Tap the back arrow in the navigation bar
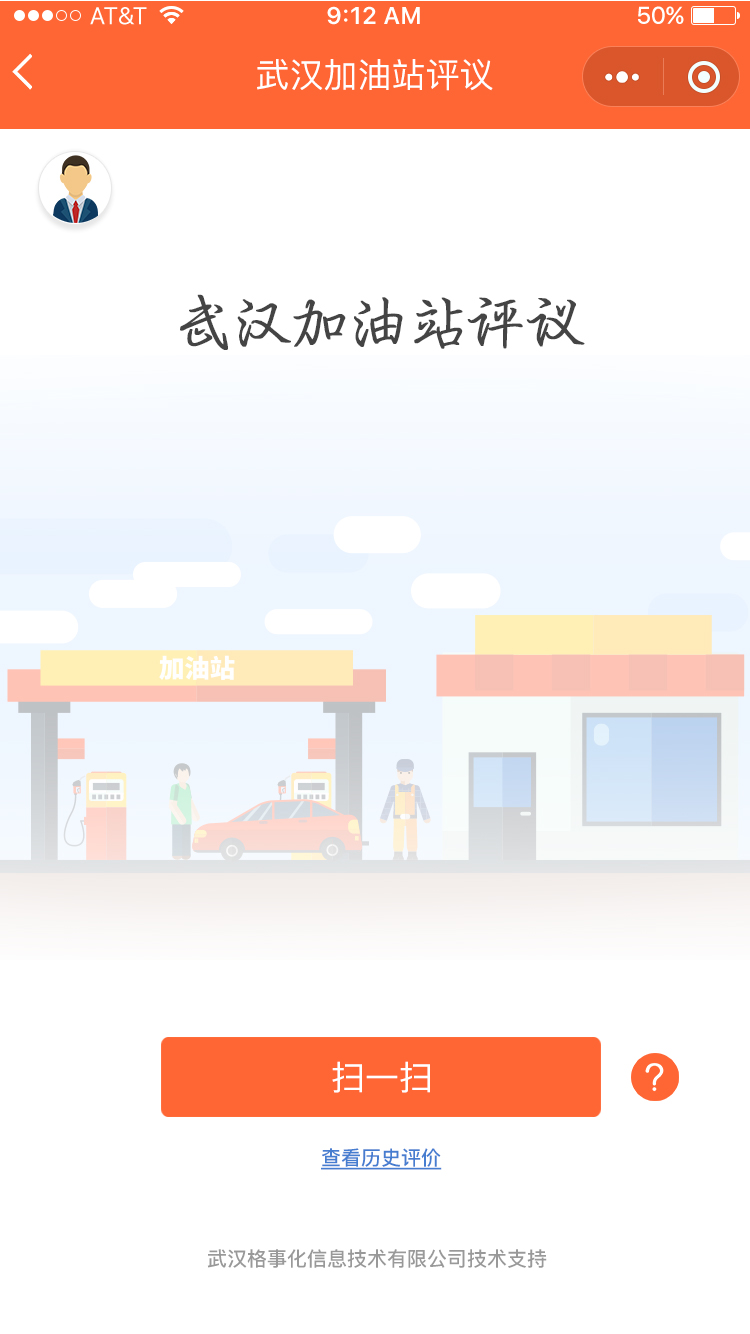 [23, 75]
